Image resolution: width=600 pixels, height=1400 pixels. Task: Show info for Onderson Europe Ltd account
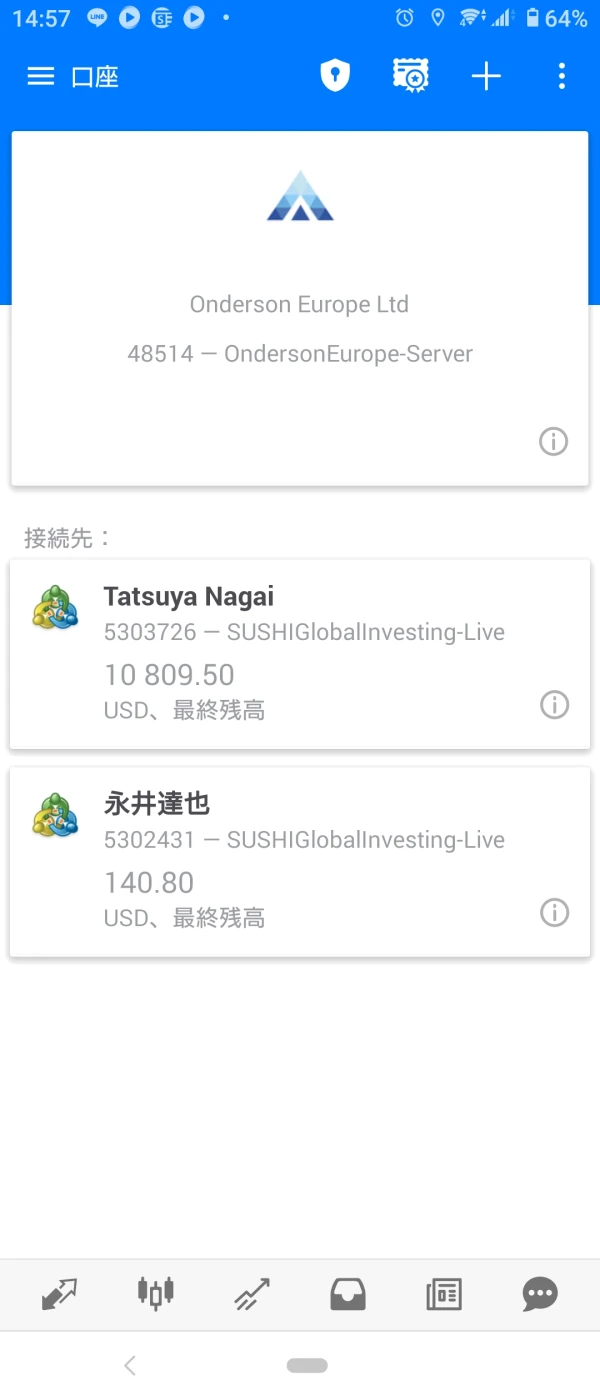tap(553, 441)
